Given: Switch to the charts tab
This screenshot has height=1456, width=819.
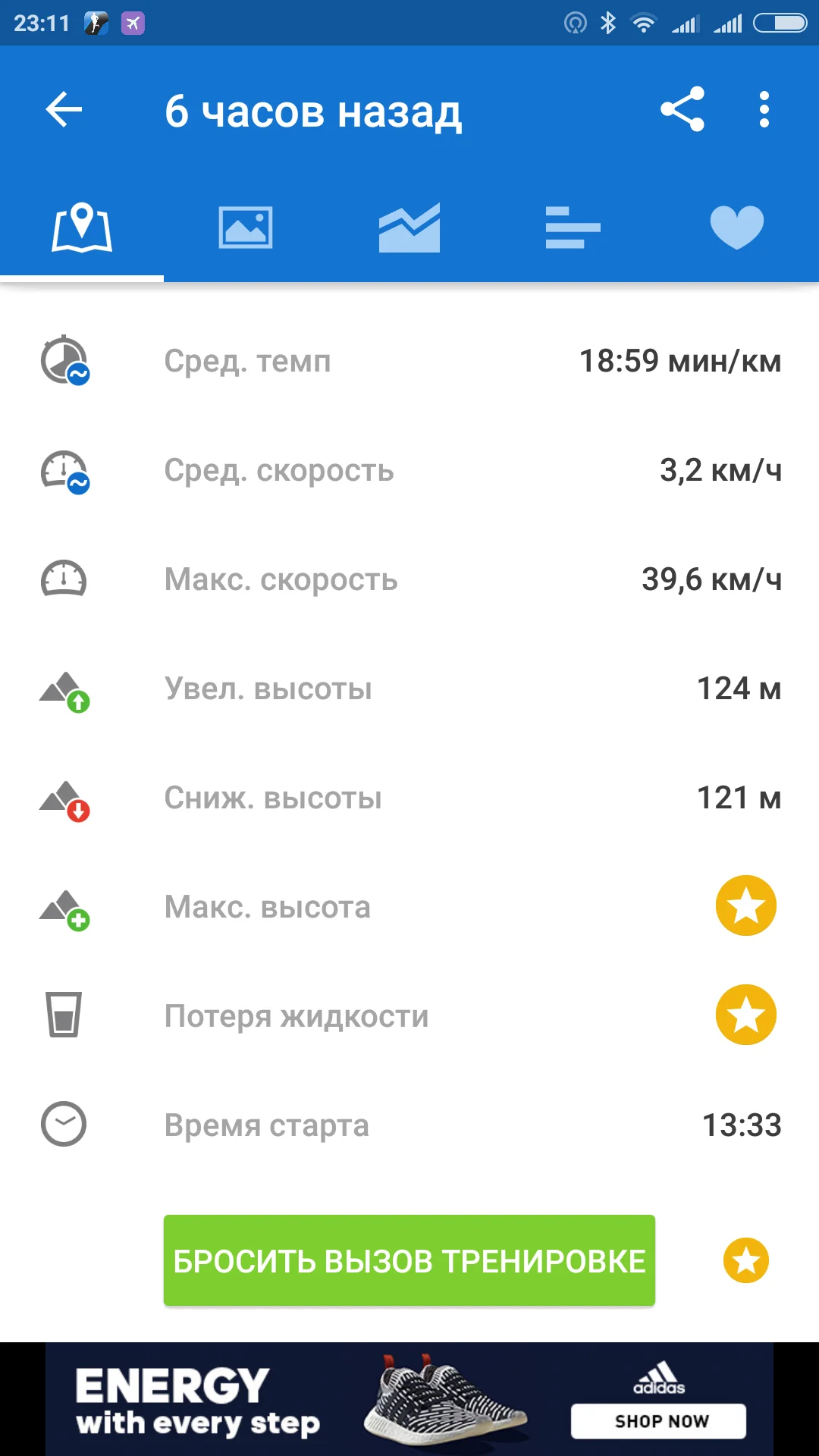Looking at the screenshot, I should pos(409,227).
